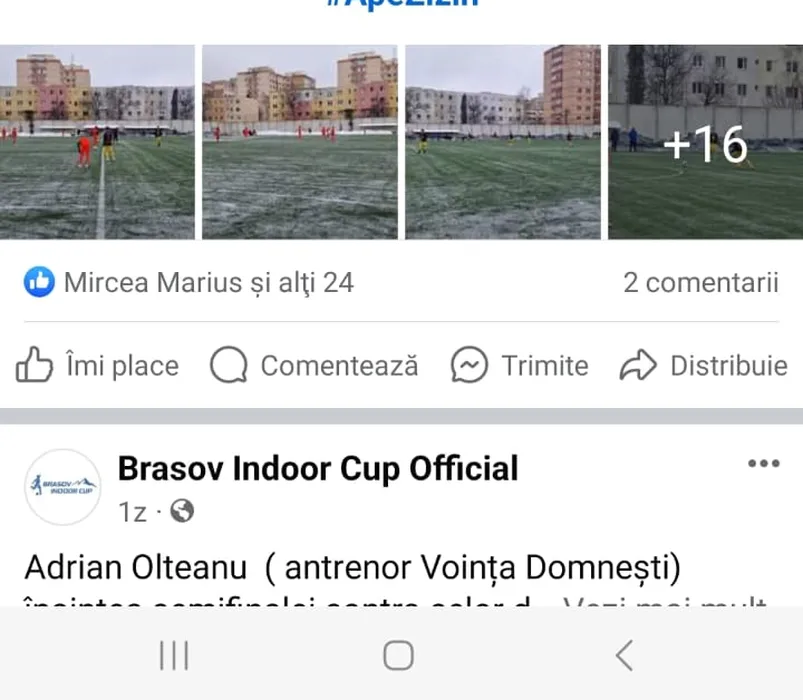
Task: Open the overflow menu on Brasov Indoor Cup post
Action: tap(763, 464)
